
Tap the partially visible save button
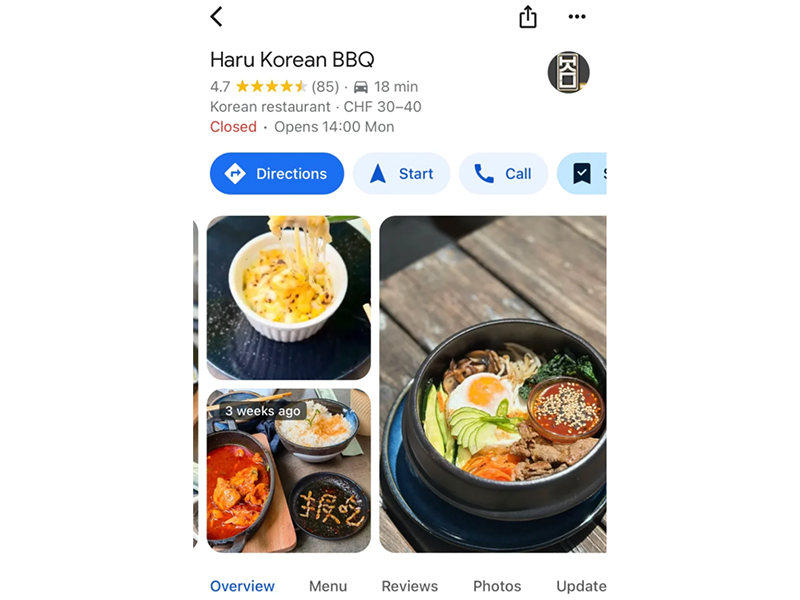click(x=583, y=173)
